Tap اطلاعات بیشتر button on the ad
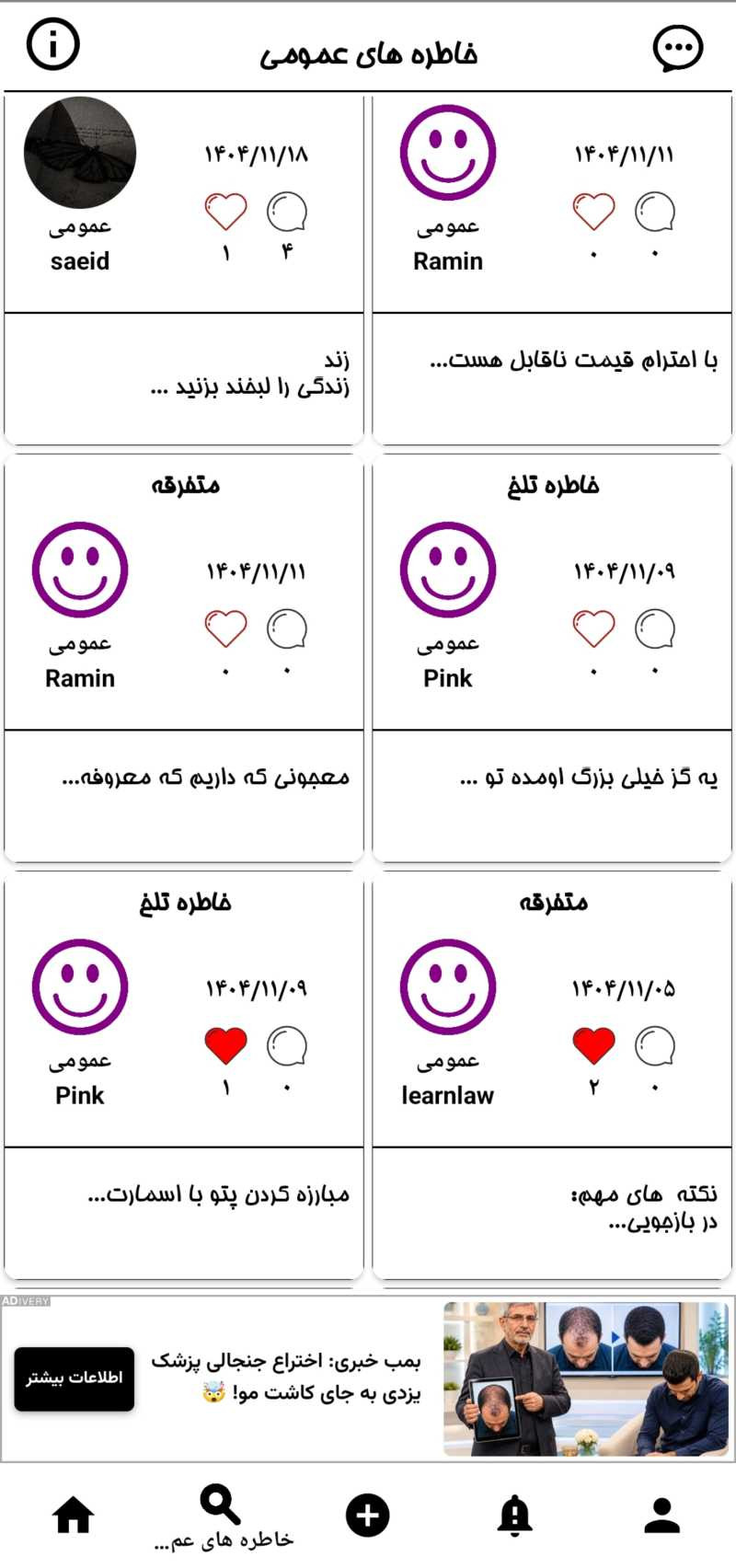This screenshot has width=736, height=1568. (x=74, y=1378)
